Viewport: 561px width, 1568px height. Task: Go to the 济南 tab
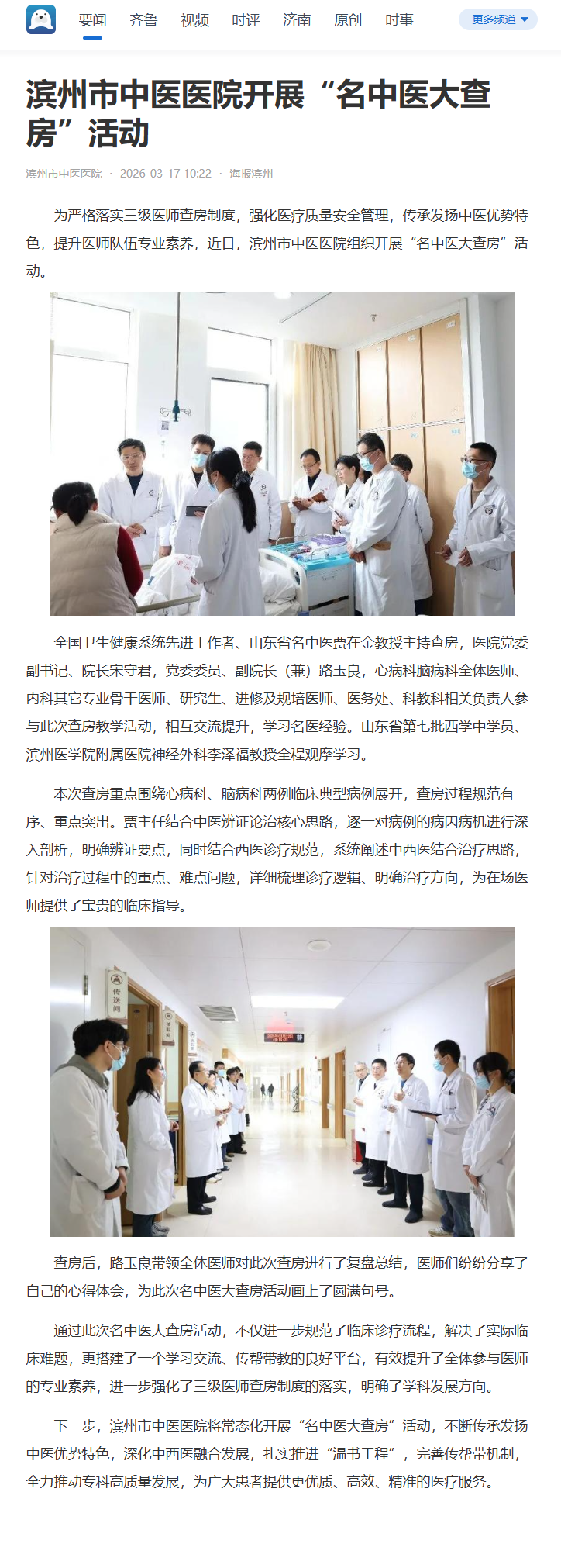tap(297, 20)
